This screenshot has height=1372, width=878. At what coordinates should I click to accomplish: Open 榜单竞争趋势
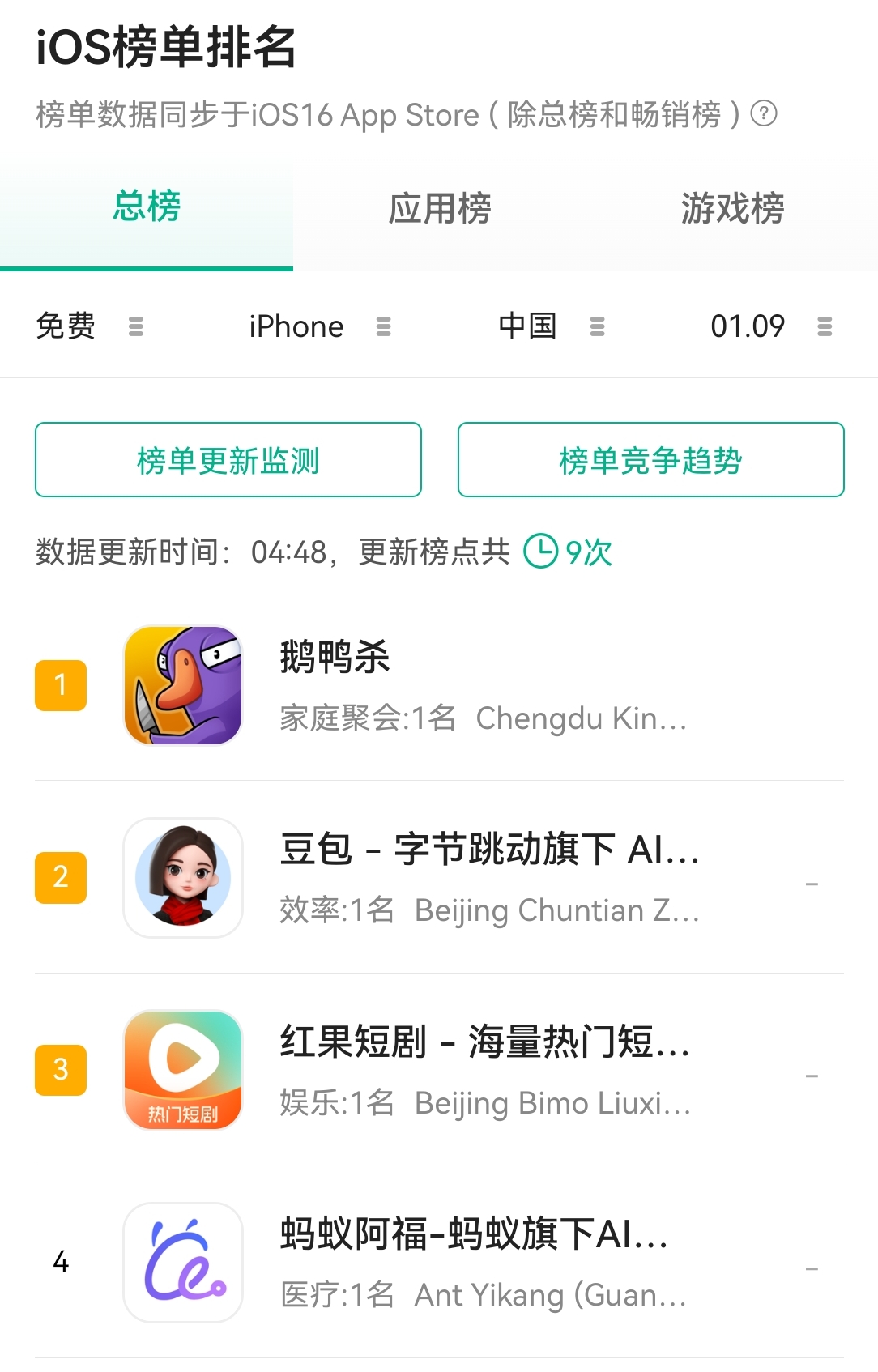tap(650, 460)
